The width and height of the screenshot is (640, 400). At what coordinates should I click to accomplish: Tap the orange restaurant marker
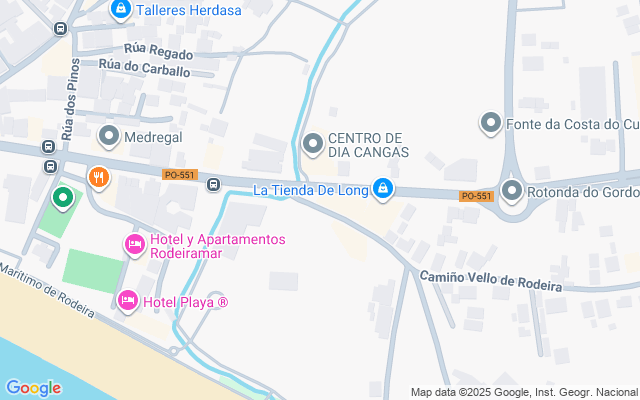(98, 178)
